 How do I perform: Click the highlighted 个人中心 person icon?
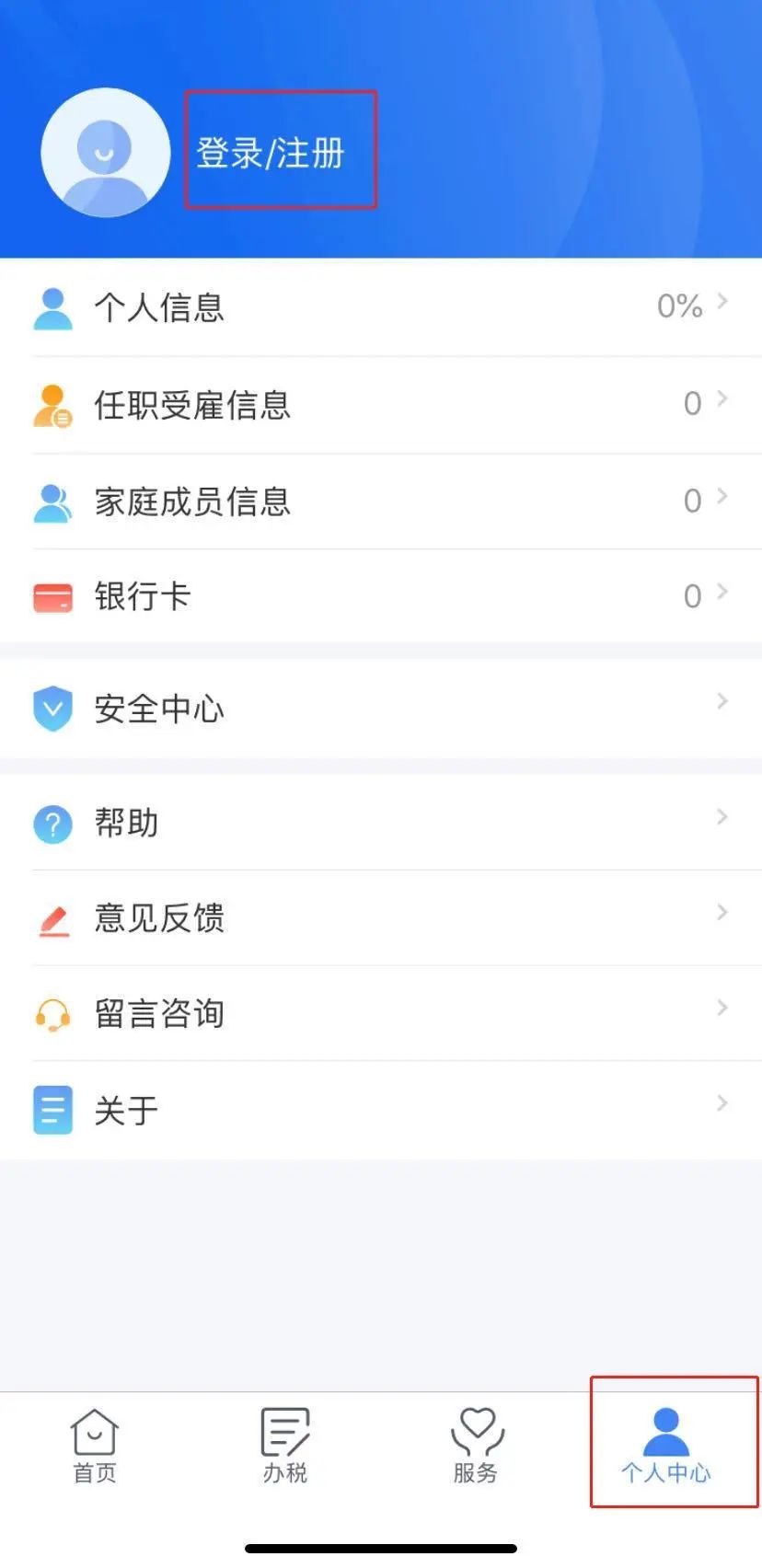click(x=665, y=1431)
